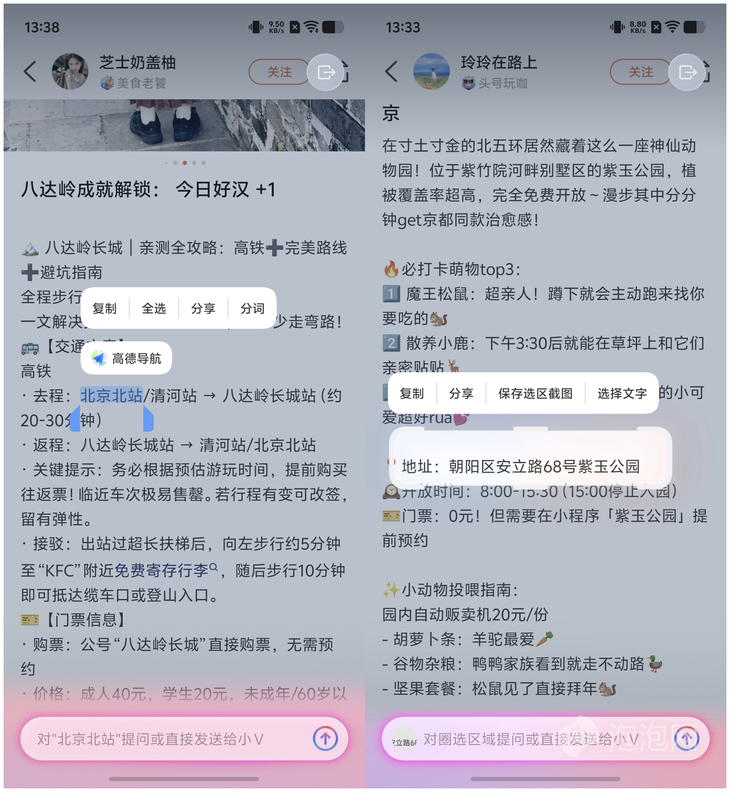Go back from 玲玲在路上's post
The height and width of the screenshot is (792, 730).
(391, 72)
